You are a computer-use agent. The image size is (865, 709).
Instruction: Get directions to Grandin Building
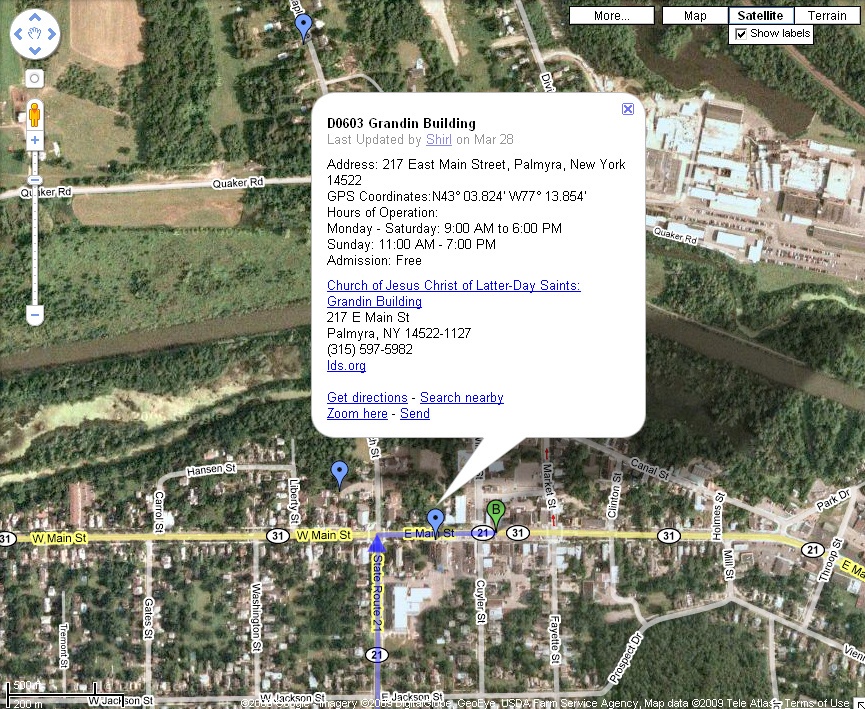367,398
